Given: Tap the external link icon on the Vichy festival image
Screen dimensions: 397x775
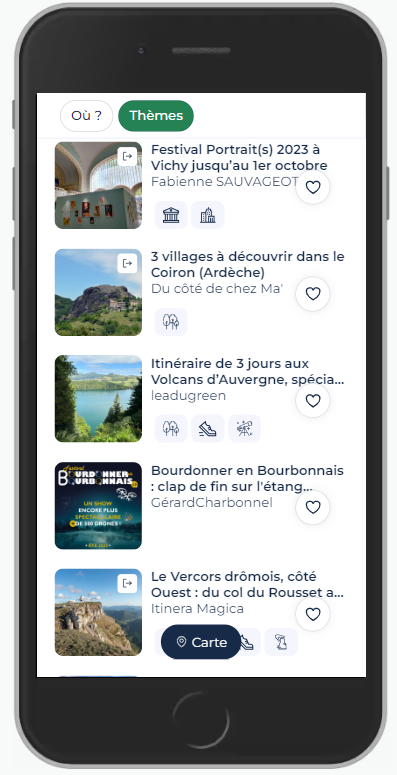Looking at the screenshot, I should click(x=128, y=157).
